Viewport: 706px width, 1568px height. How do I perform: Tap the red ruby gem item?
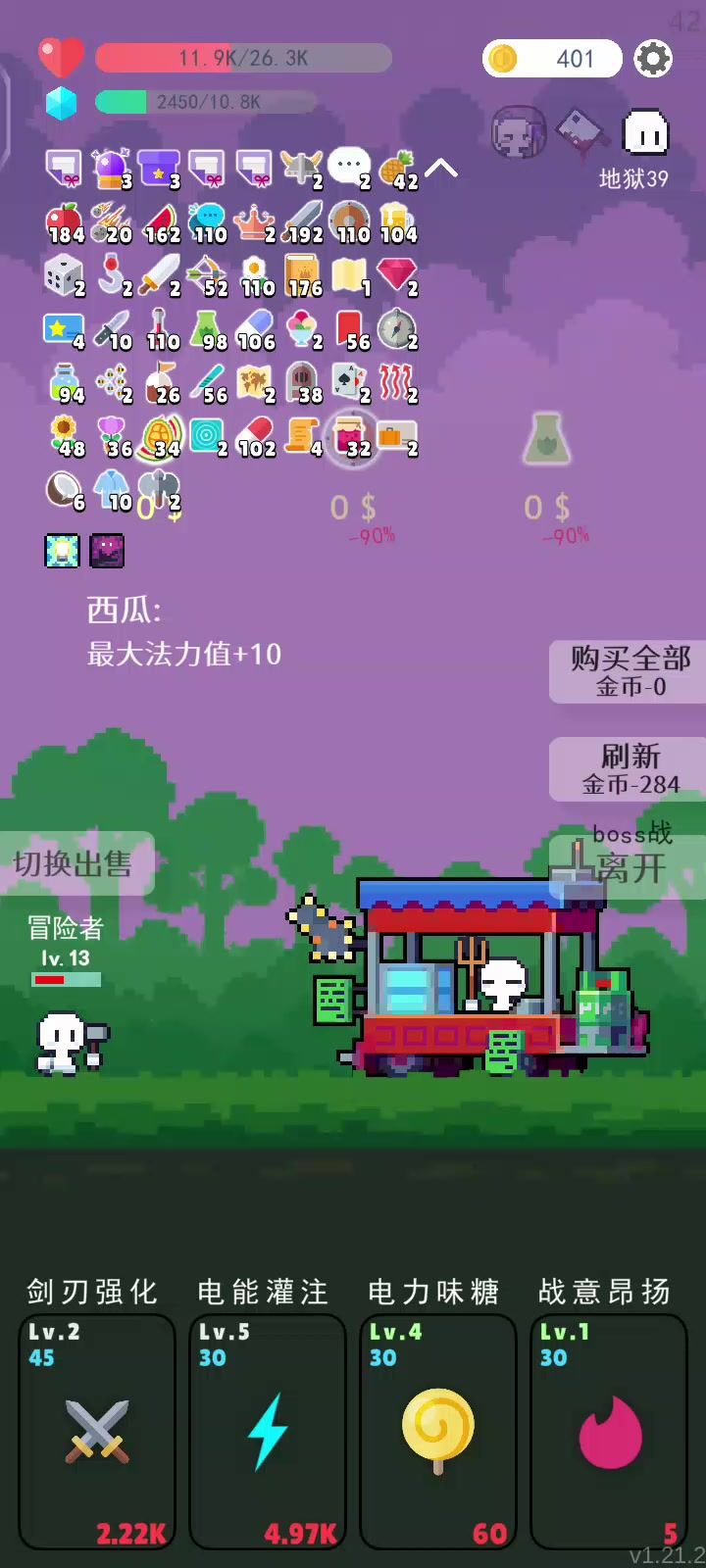coord(397,275)
